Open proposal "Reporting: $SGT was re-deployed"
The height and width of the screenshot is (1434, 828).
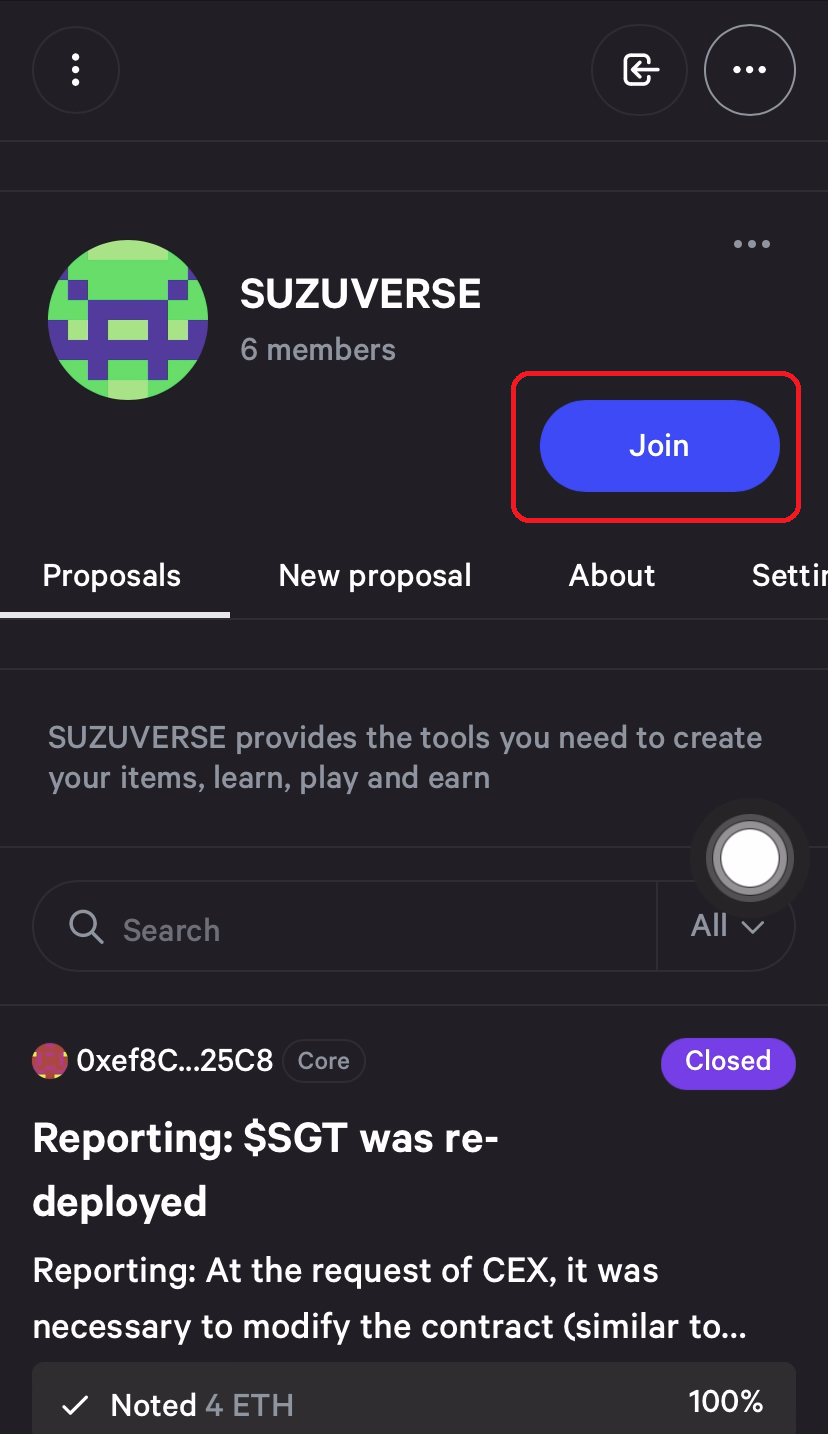coord(266,1169)
